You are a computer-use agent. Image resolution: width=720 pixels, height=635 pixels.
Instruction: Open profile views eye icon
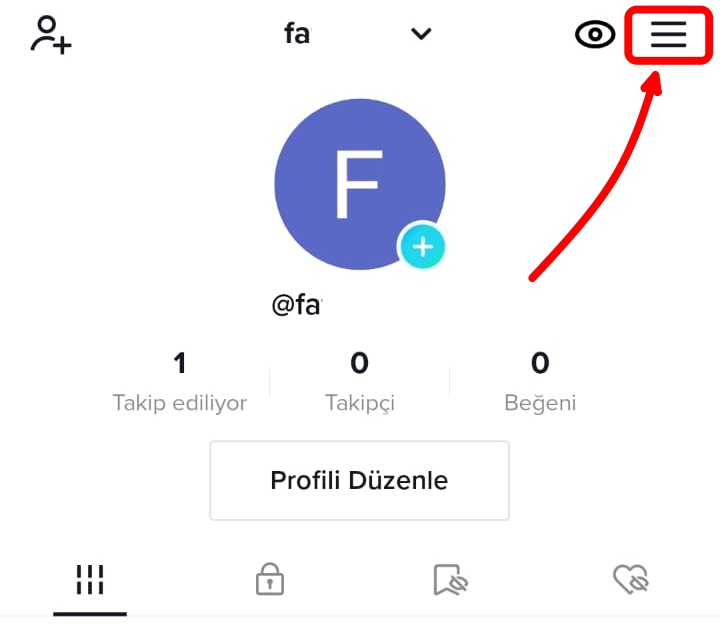[595, 35]
